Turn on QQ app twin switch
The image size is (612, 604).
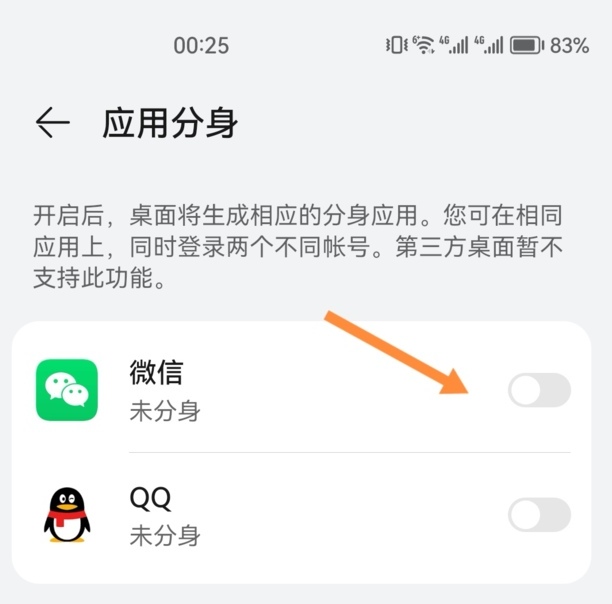(539, 515)
